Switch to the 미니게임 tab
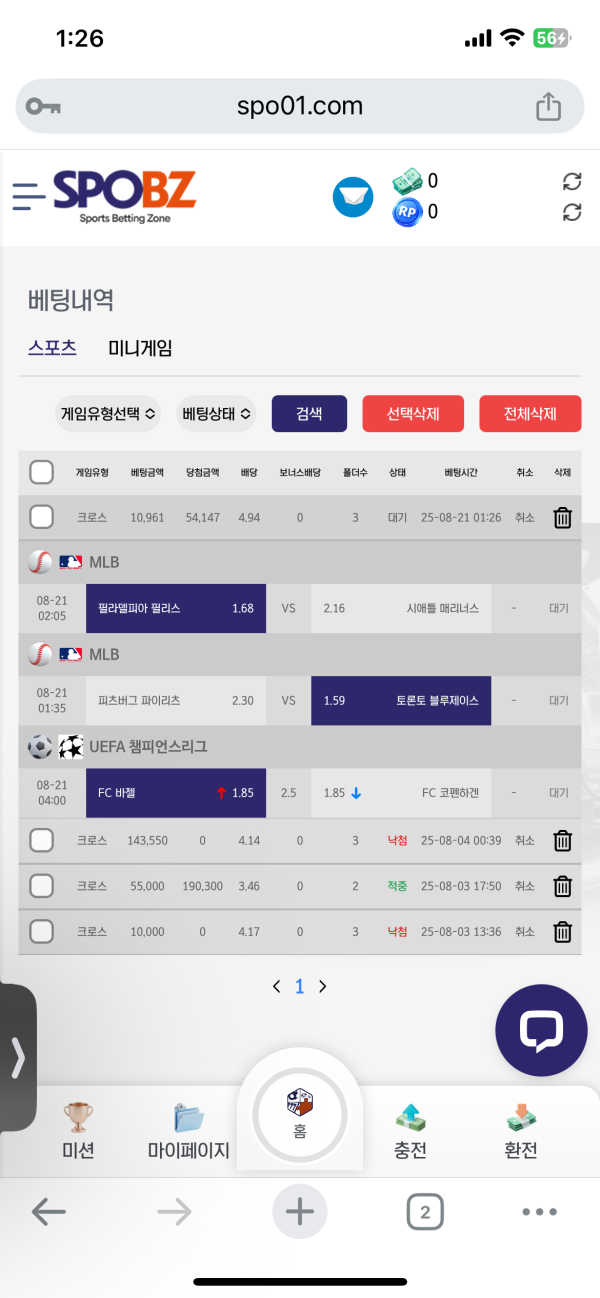Screen dimensions: 600x1298 (x=140, y=349)
